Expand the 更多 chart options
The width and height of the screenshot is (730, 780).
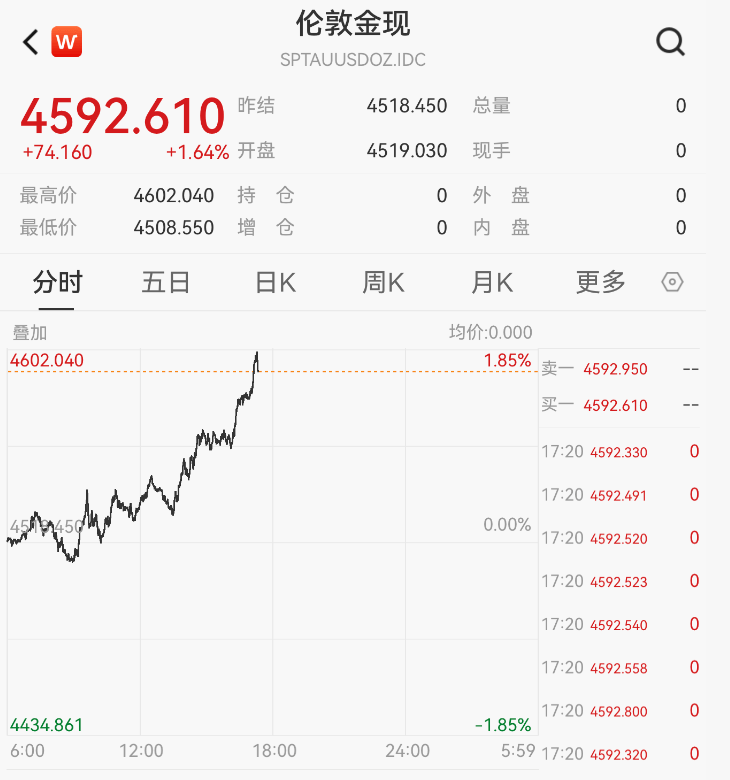coord(601,283)
